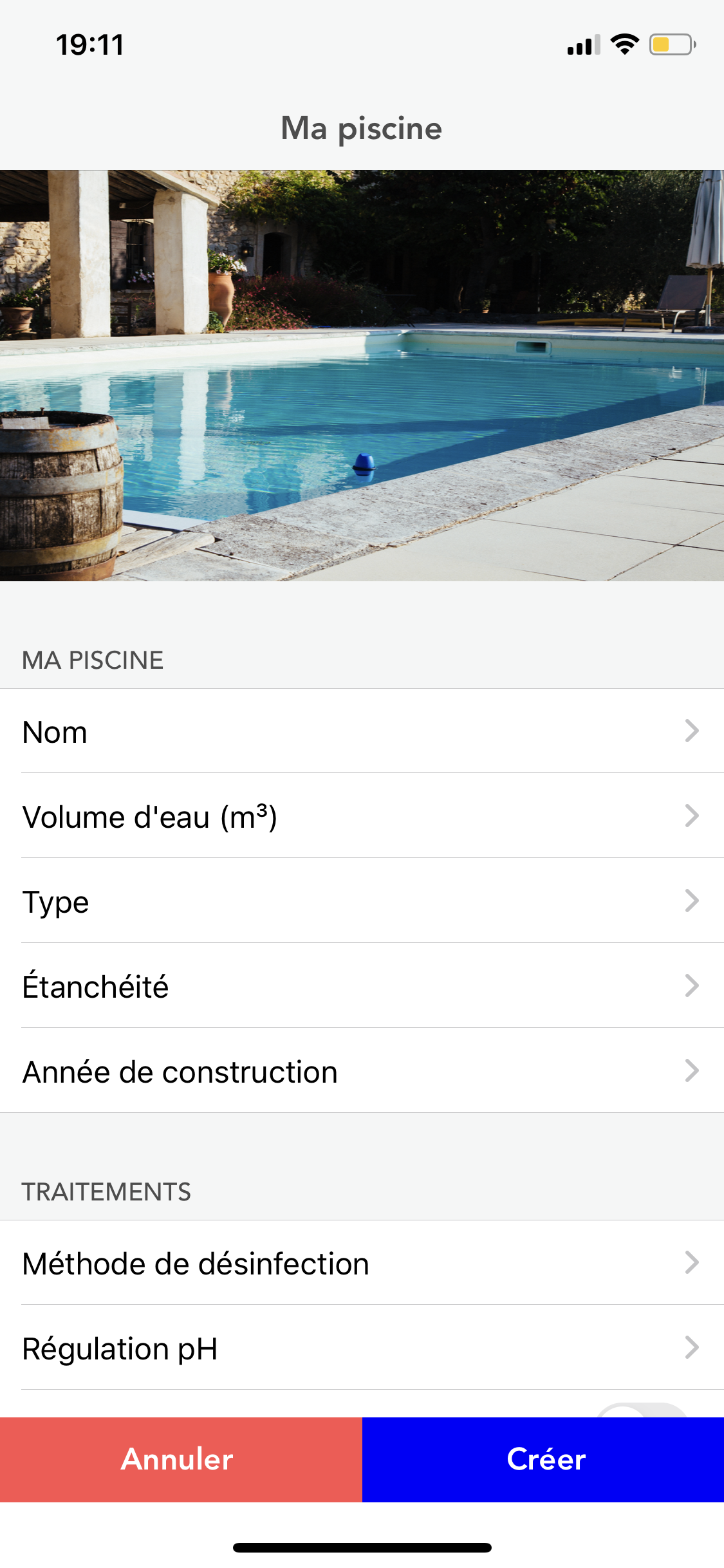Tap Créer to create the pool
Screen dimensions: 724x1568
point(544,1459)
